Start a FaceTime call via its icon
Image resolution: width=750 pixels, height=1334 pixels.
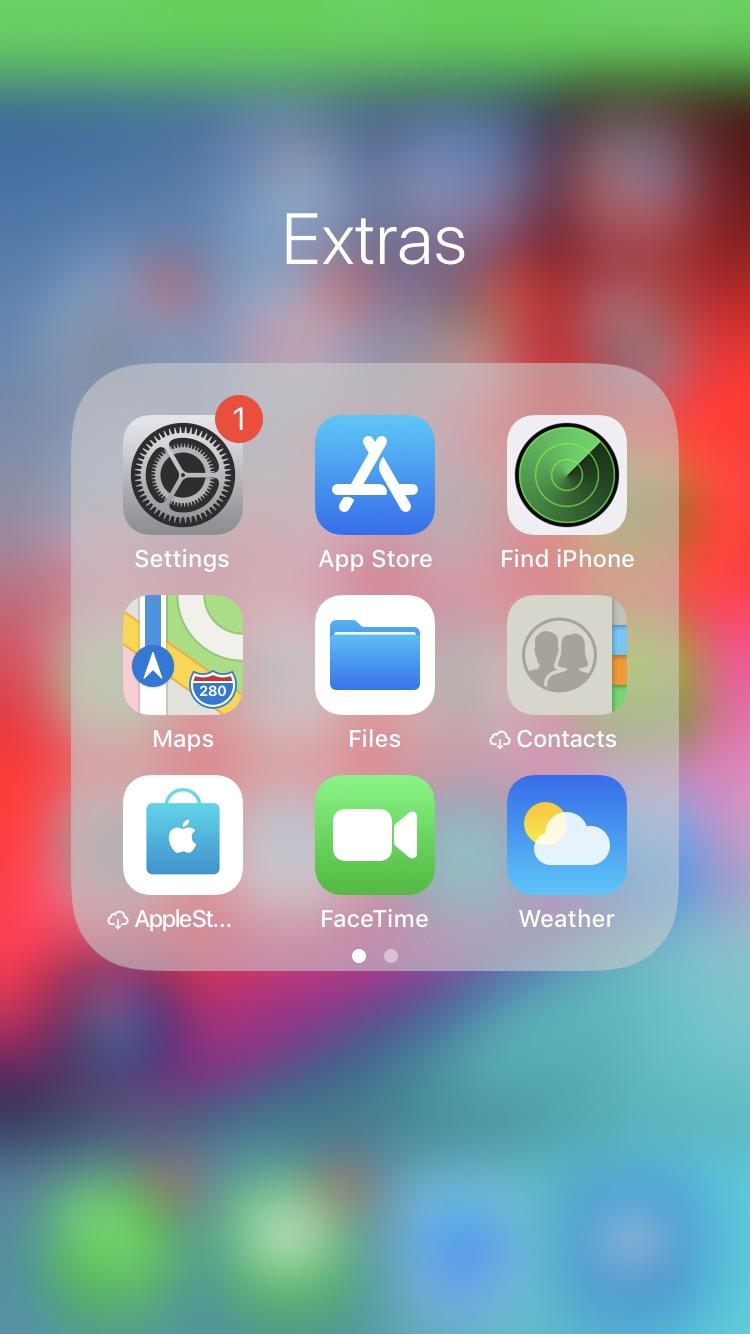tap(374, 835)
